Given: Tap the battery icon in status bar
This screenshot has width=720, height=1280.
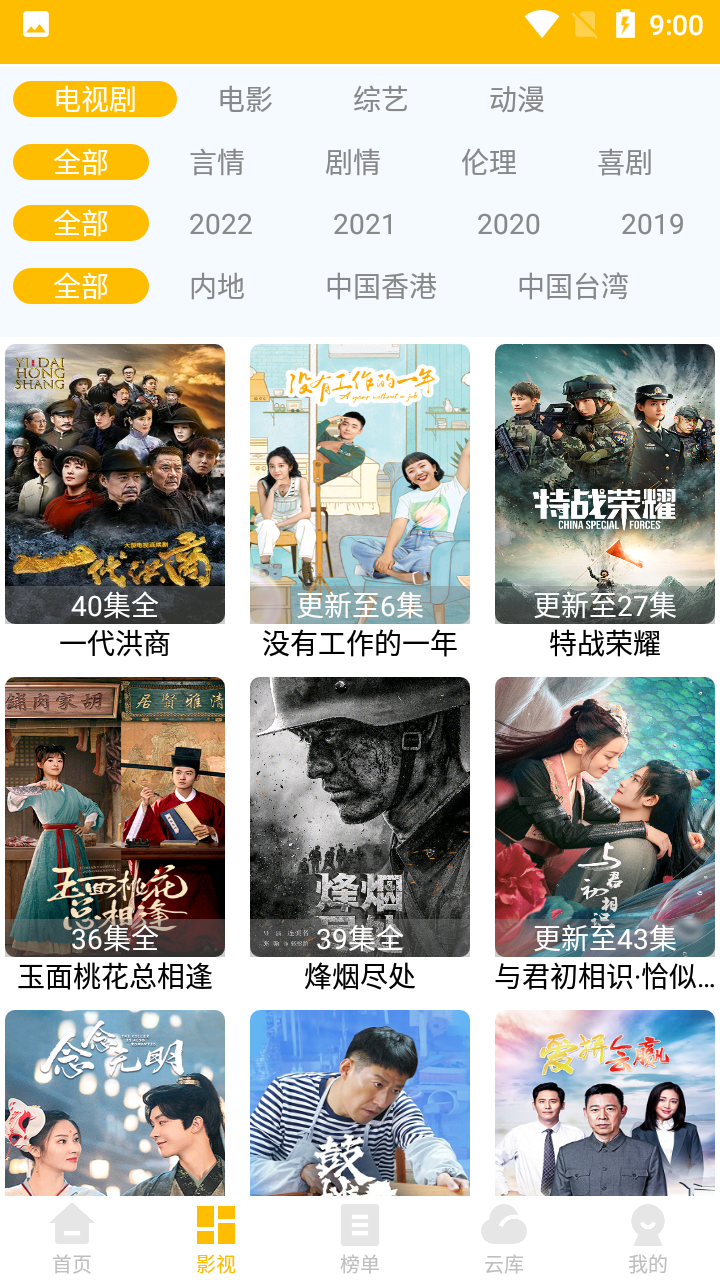Looking at the screenshot, I should click(x=625, y=22).
